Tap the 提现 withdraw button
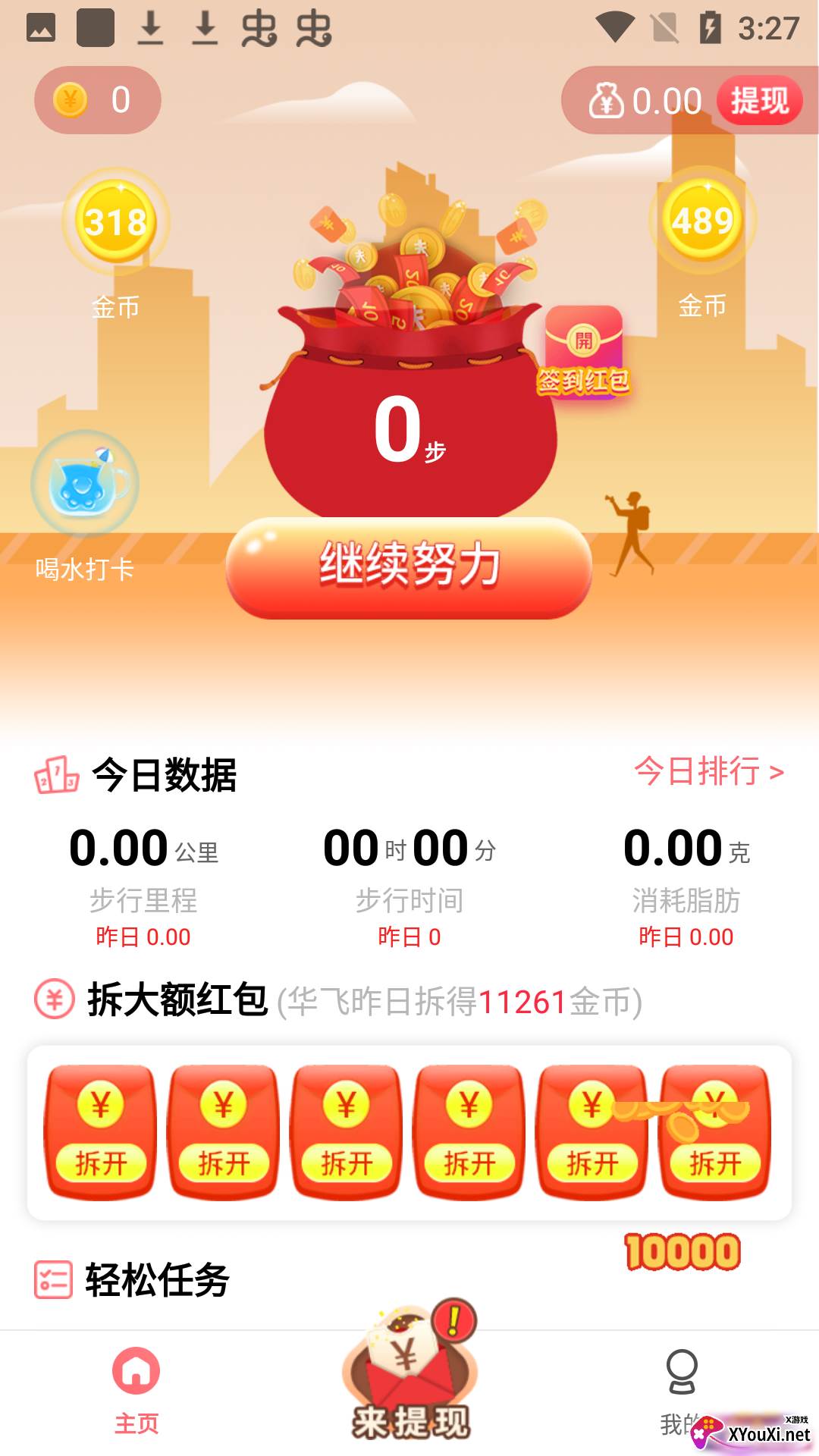This screenshot has height=1456, width=819. click(759, 100)
